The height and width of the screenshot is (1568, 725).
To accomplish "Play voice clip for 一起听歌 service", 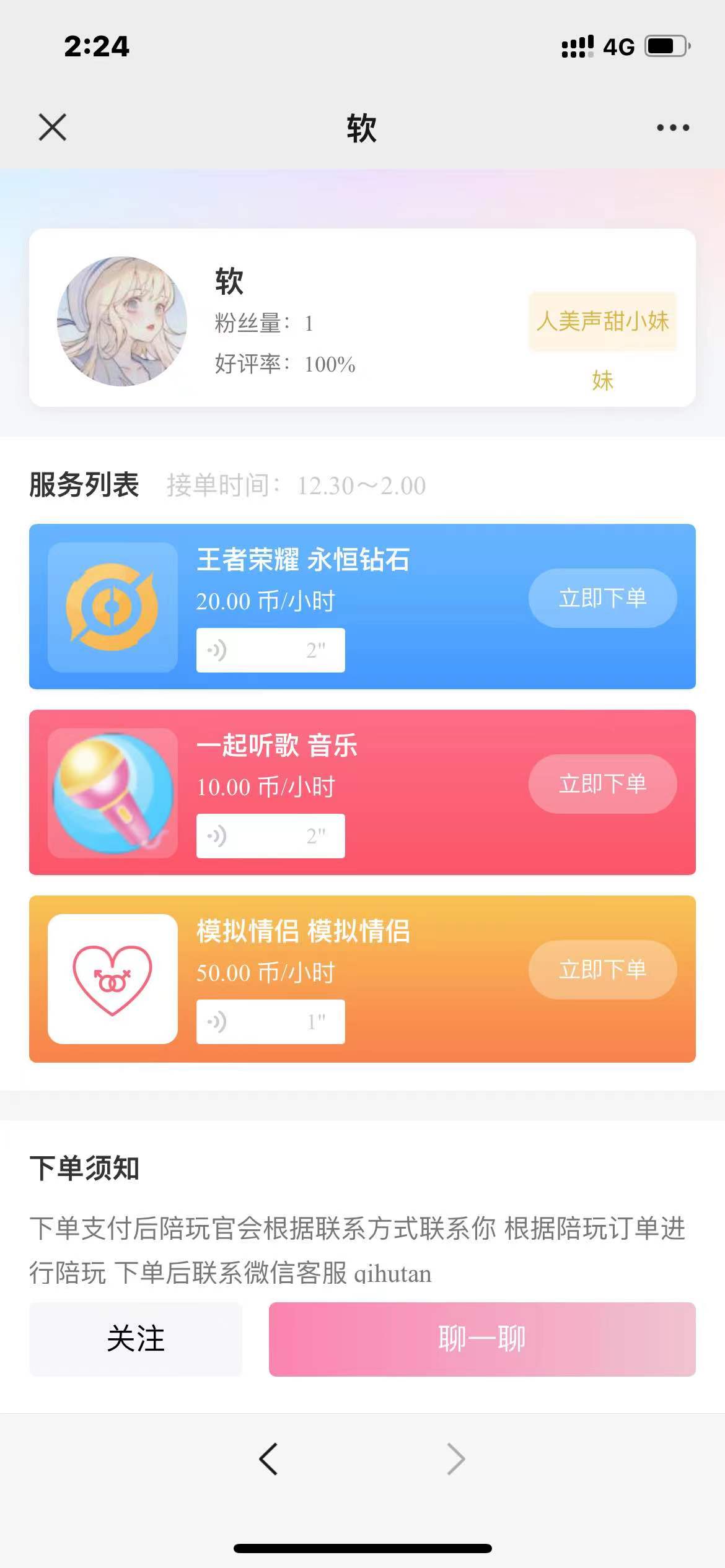I will [270, 836].
